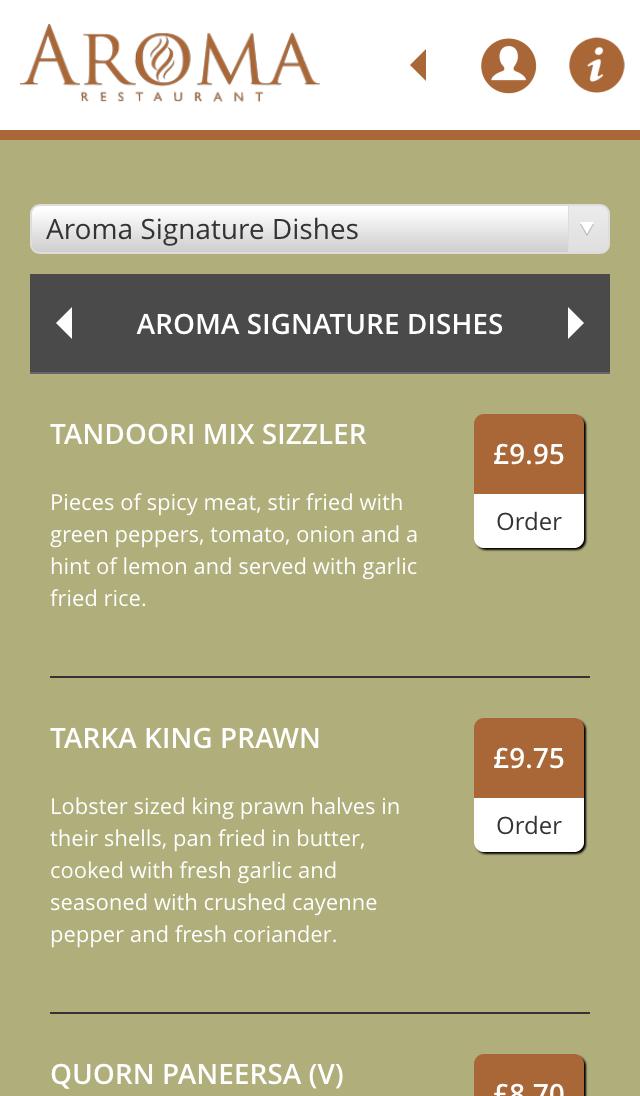640x1096 pixels.
Task: Go back using the header arrow
Action: pos(419,66)
